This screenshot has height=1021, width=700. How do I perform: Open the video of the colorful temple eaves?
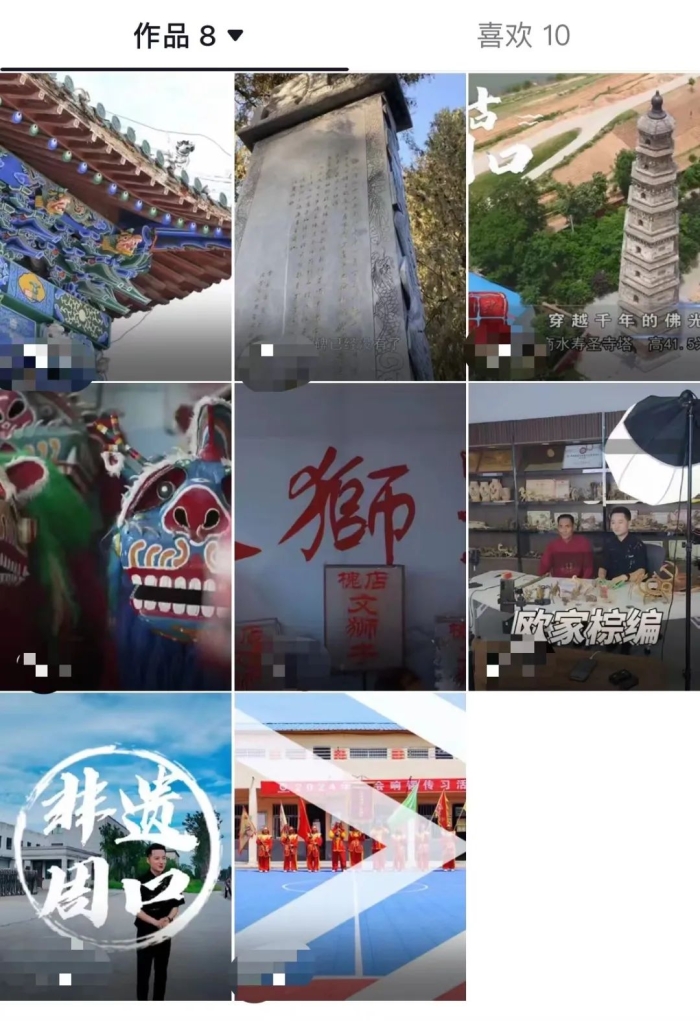tap(116, 226)
